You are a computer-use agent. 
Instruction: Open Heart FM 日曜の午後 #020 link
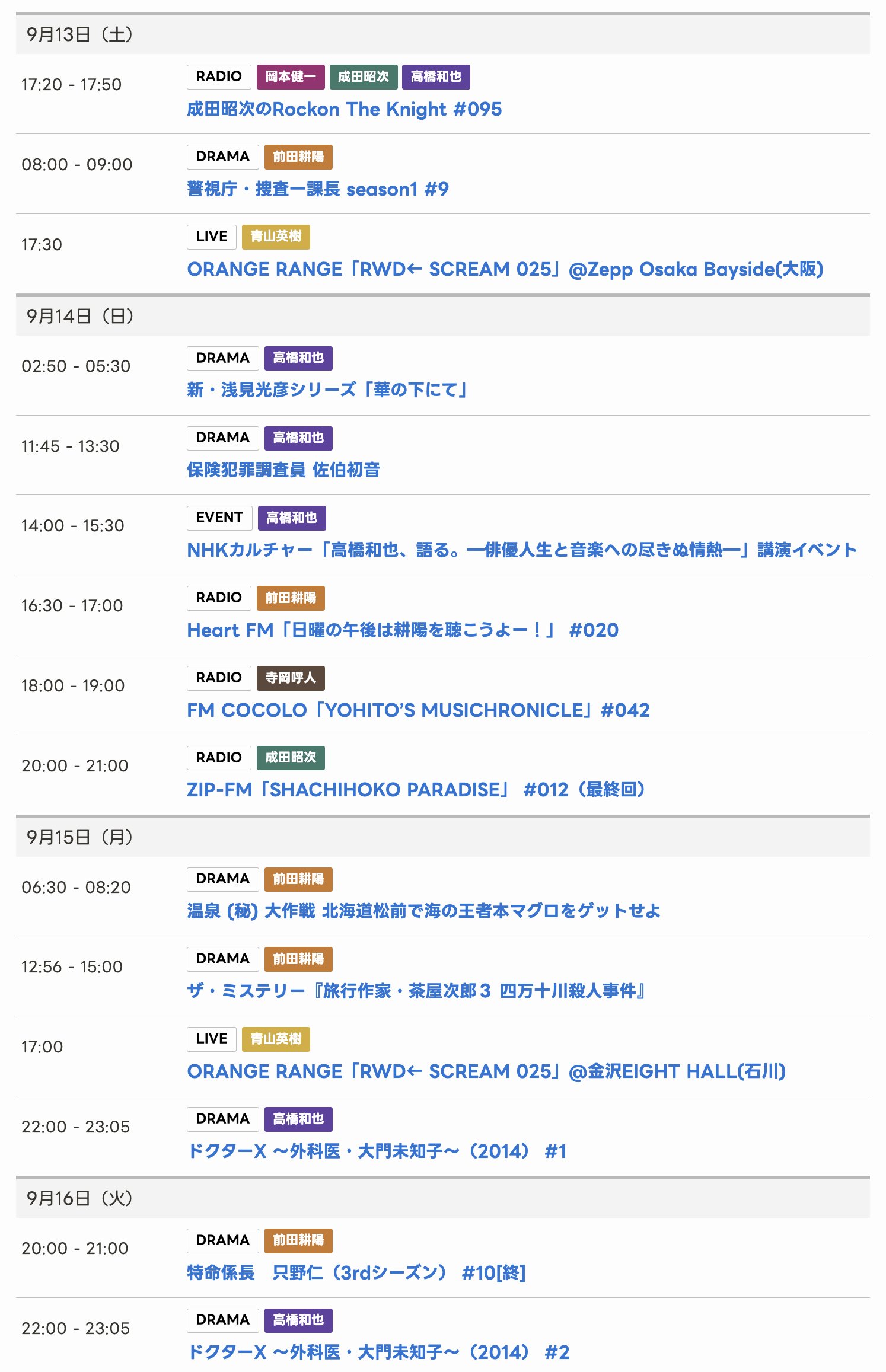(x=403, y=630)
